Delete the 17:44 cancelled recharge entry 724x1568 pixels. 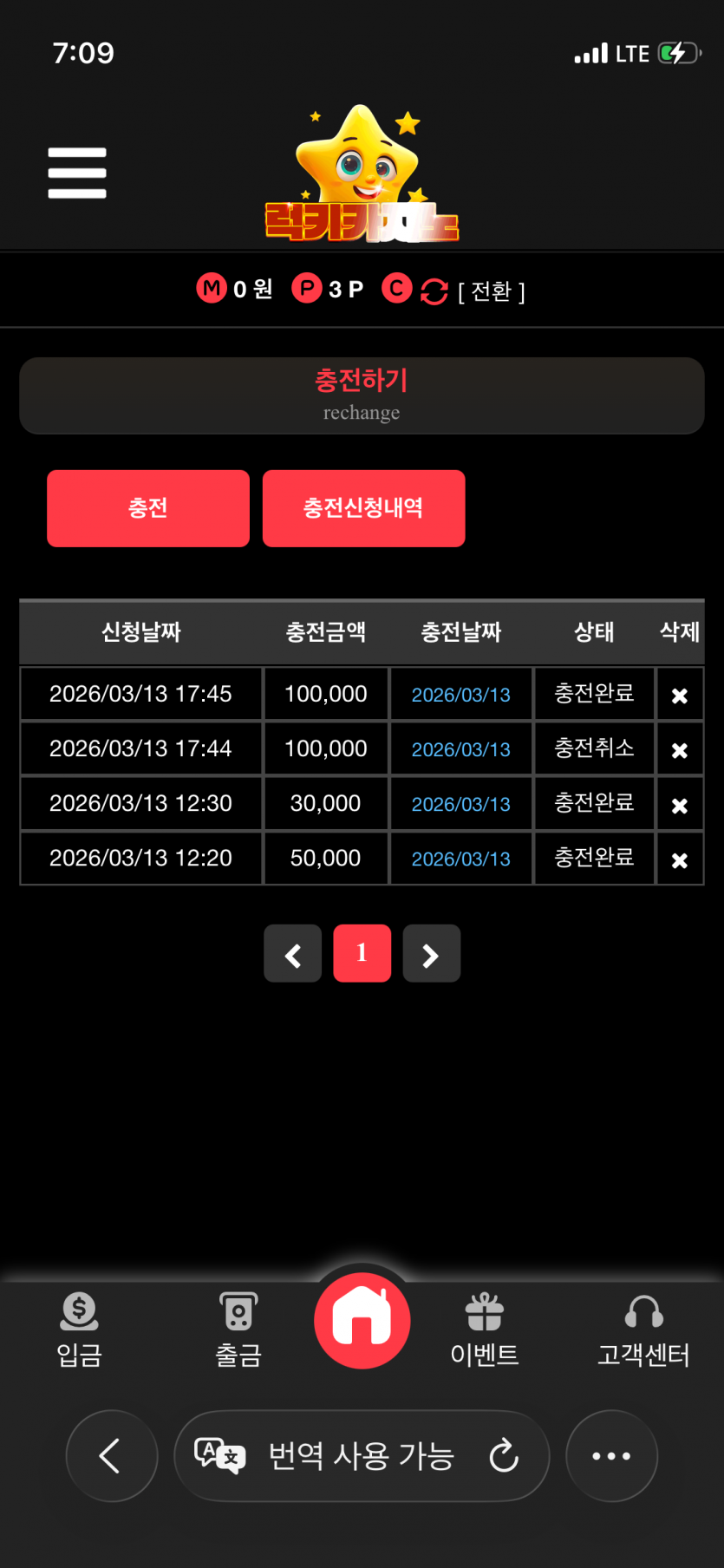coord(679,750)
